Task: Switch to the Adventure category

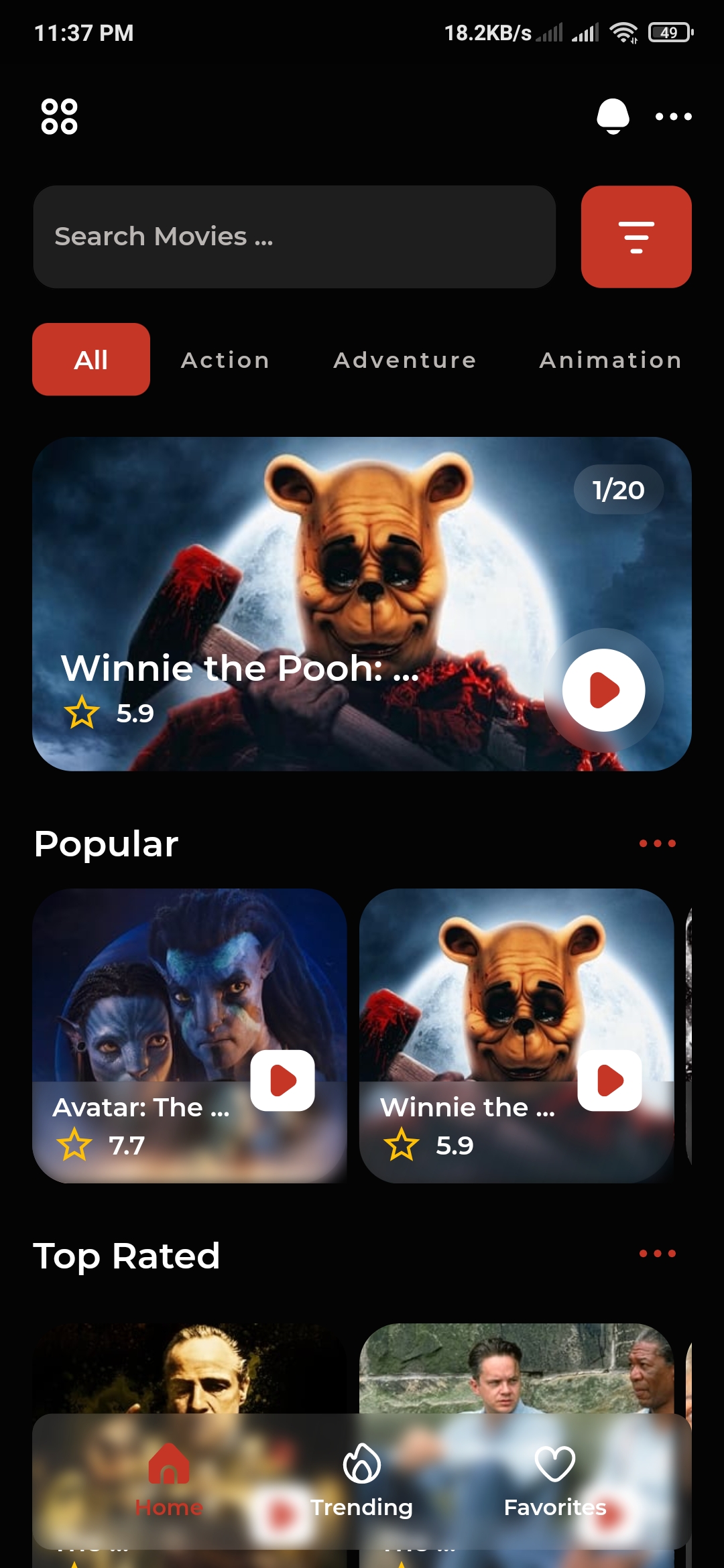Action: tap(405, 361)
